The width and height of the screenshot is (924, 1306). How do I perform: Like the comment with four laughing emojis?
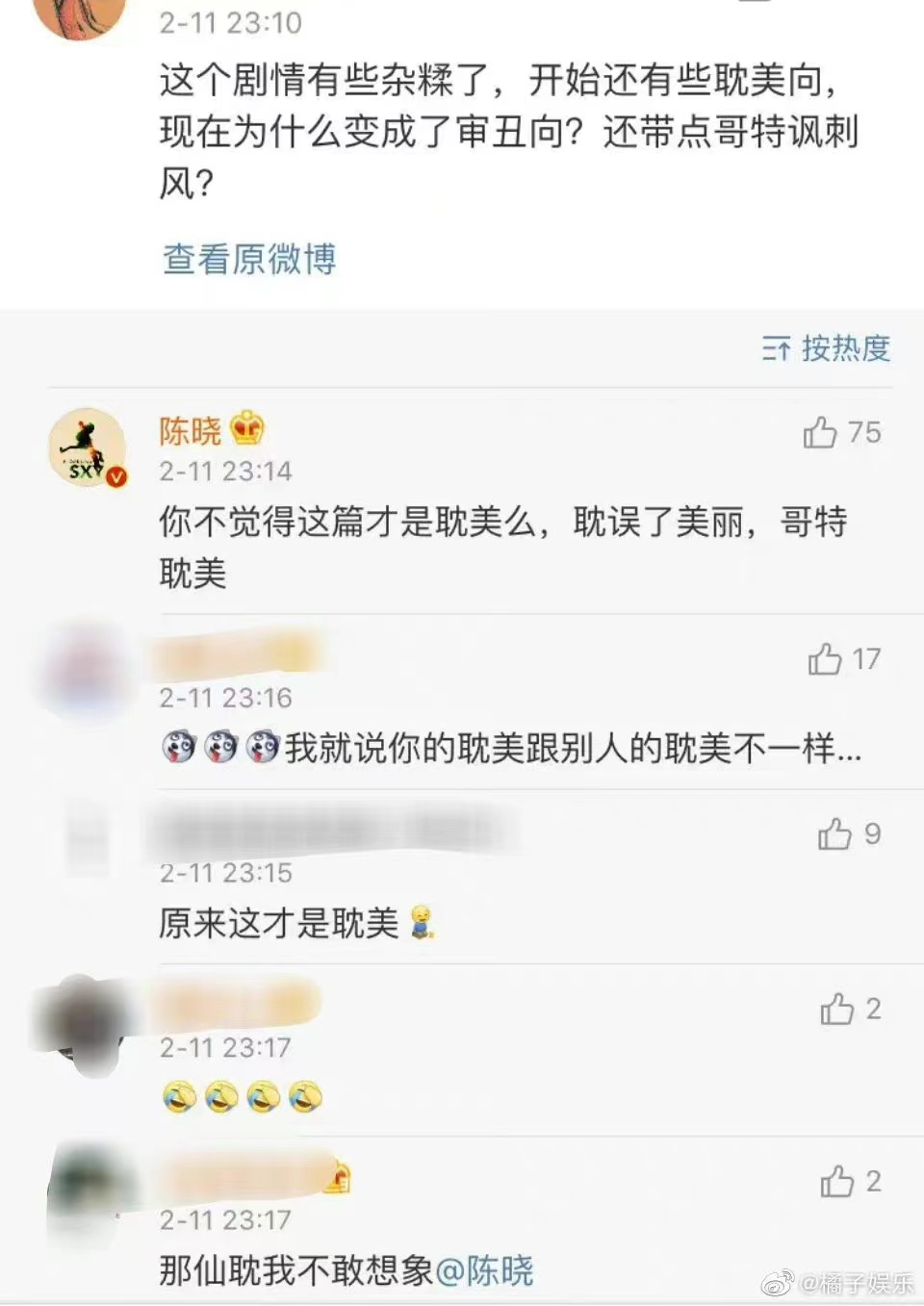click(x=836, y=1009)
